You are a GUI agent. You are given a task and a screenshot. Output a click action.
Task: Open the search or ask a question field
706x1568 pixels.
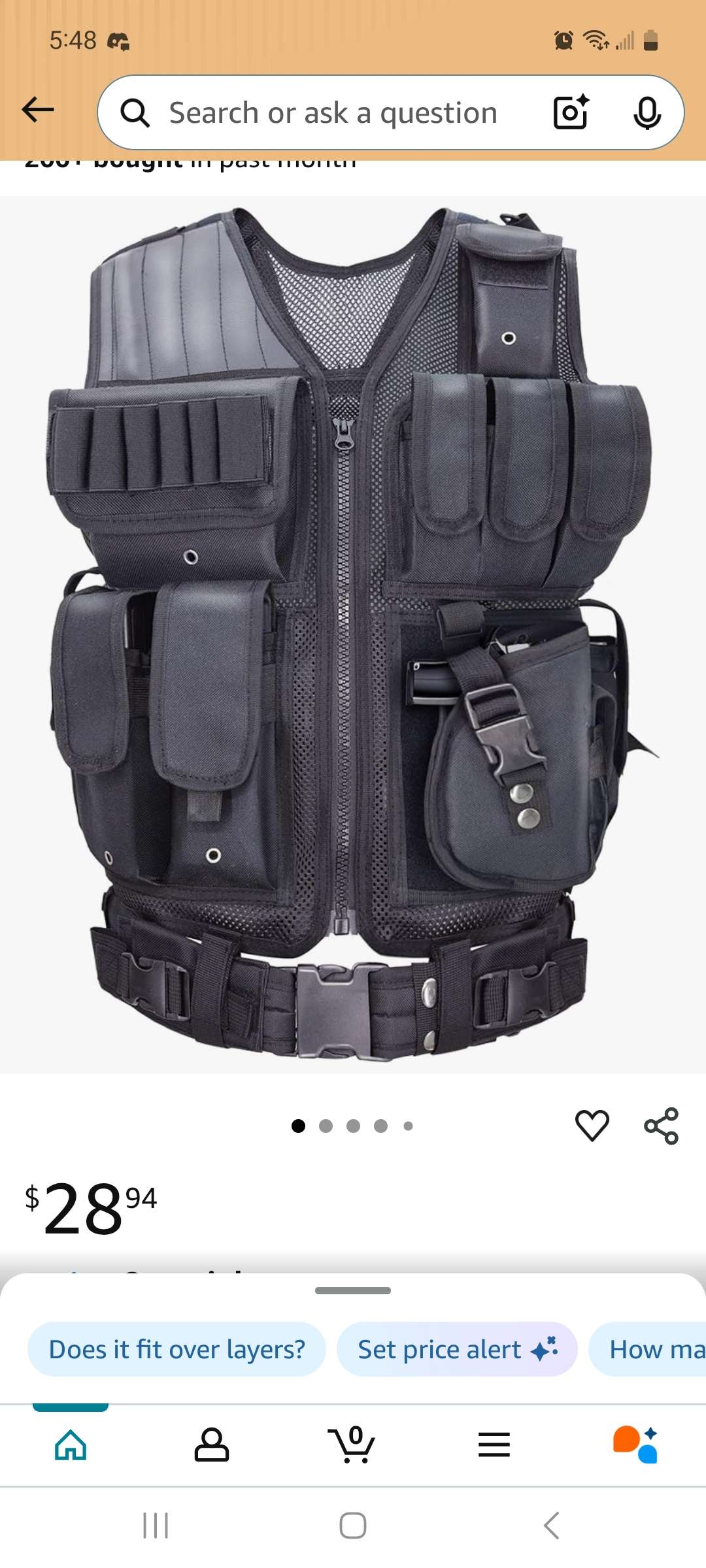[333, 113]
